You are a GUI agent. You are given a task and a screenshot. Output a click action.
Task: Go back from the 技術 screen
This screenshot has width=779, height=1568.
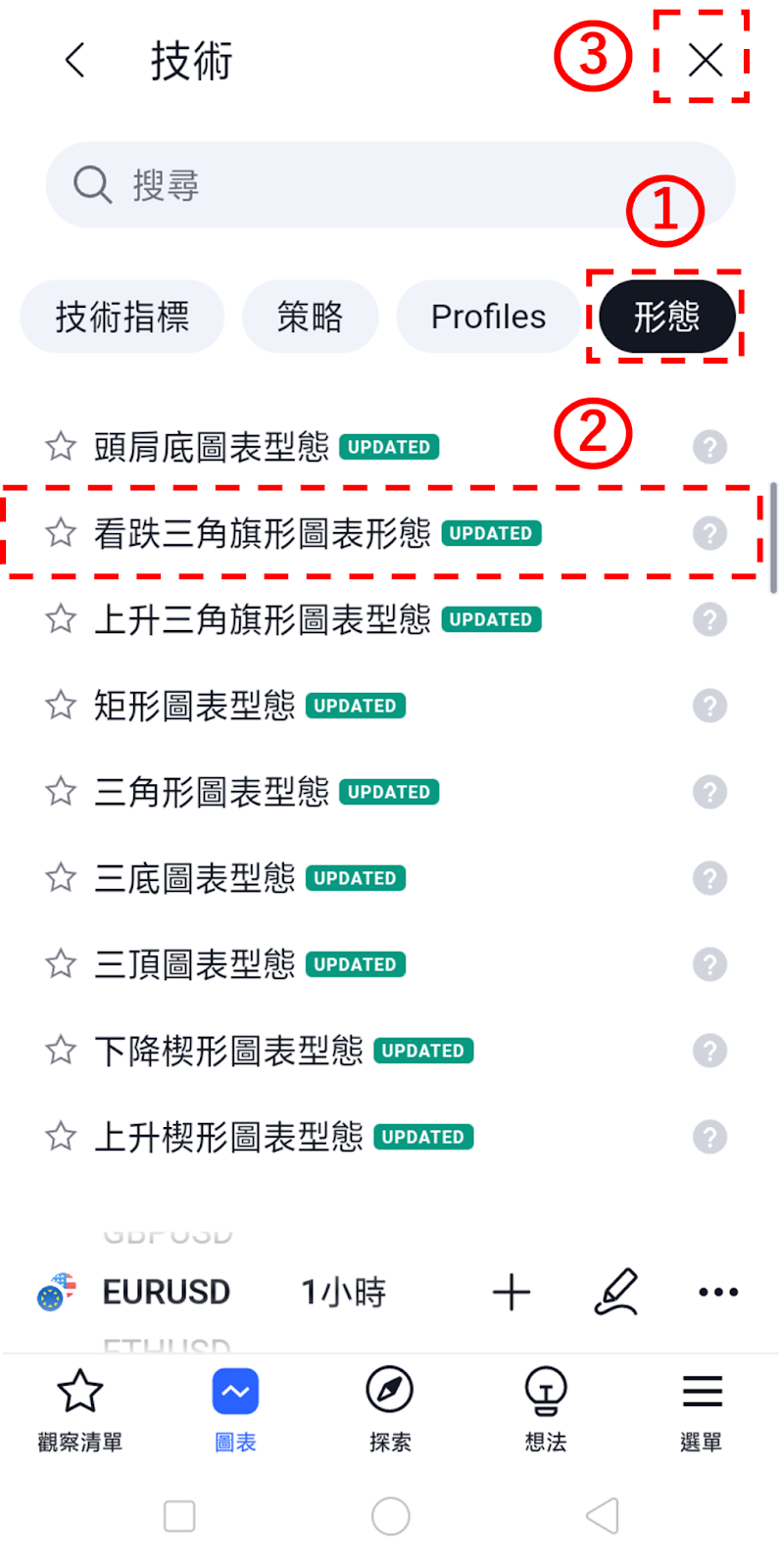click(x=75, y=61)
